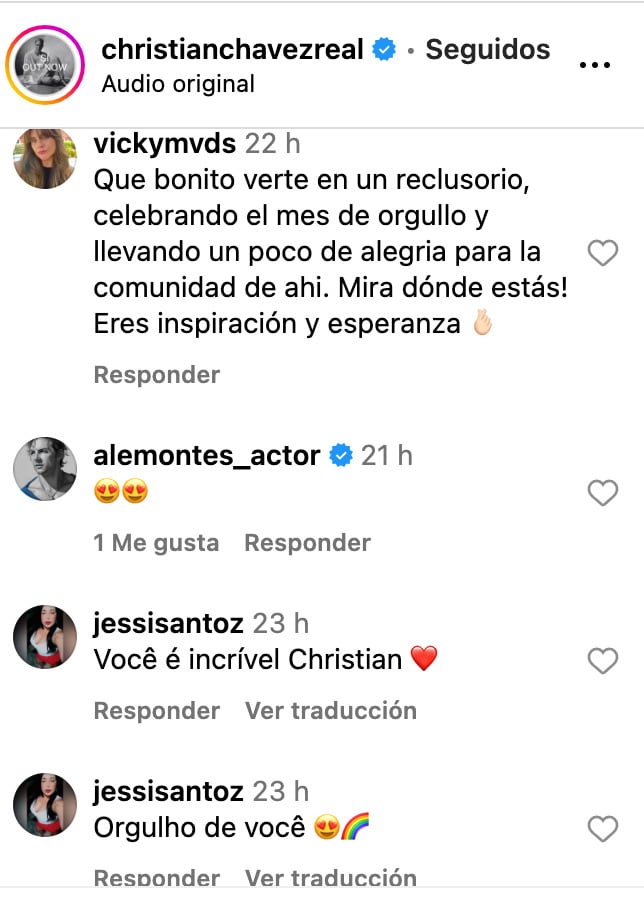Viewport: 644px width, 898px height.
Task: Open christianchavezreal username link
Action: tap(232, 49)
